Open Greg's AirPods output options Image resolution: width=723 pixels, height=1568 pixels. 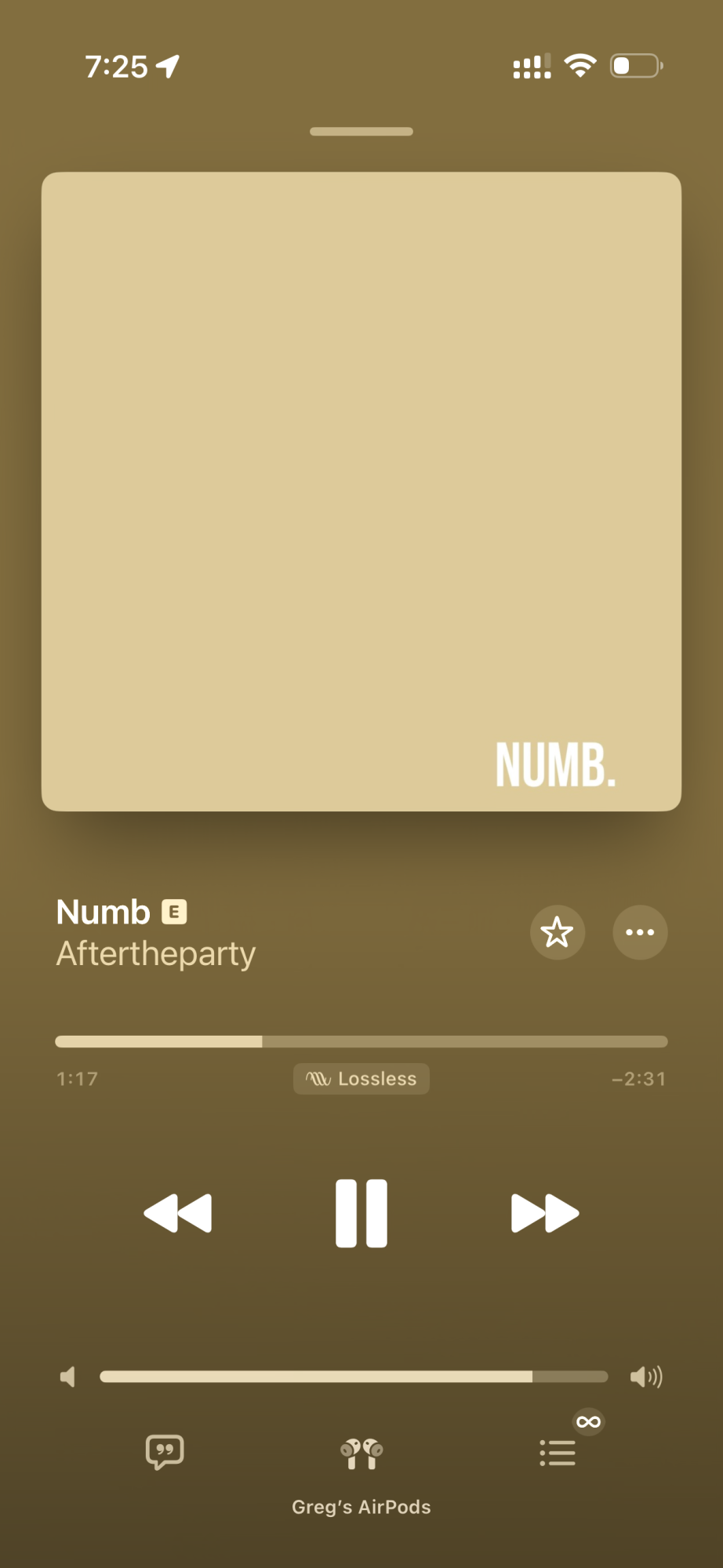(361, 1455)
